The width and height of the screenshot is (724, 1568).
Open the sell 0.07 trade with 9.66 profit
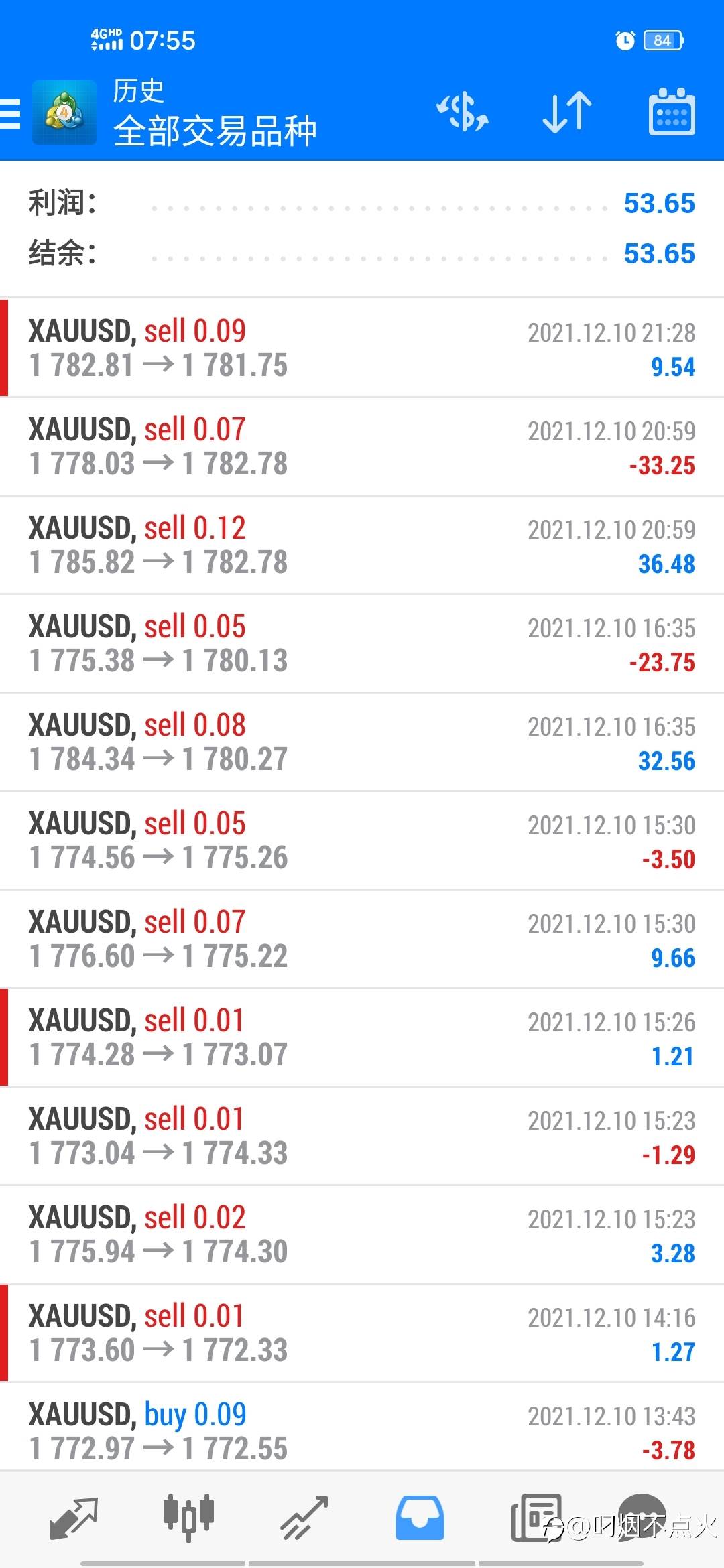click(362, 939)
